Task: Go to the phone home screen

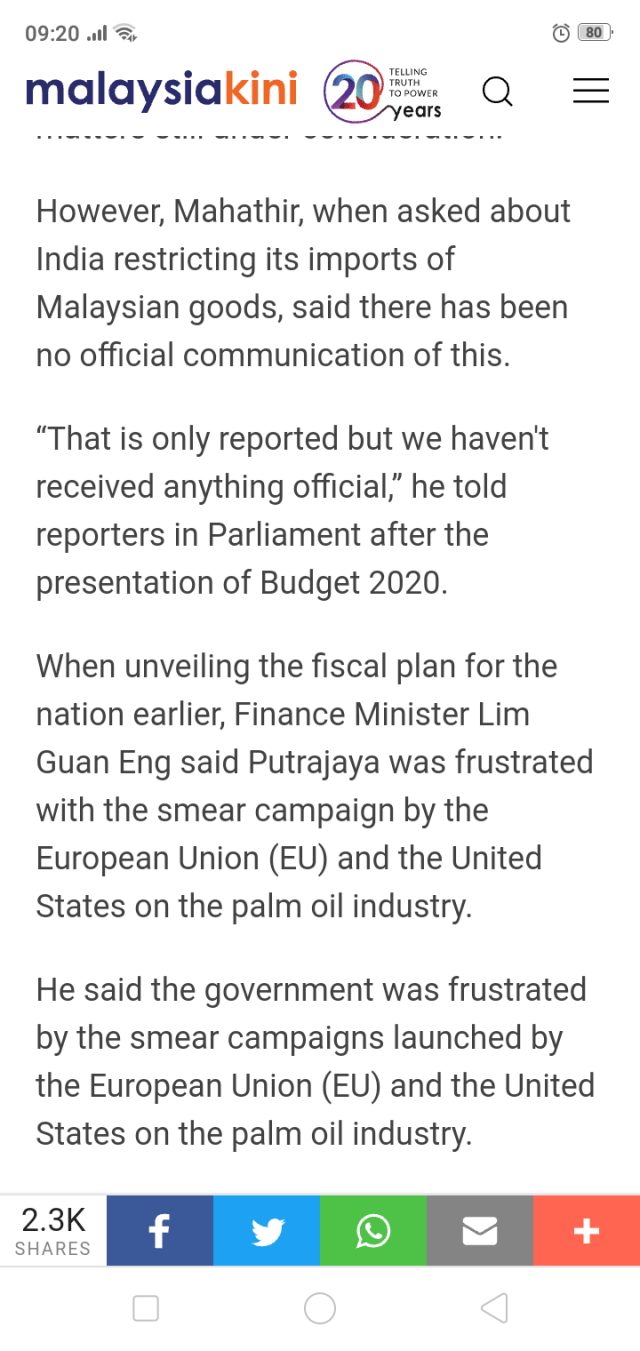Action: click(x=320, y=1308)
